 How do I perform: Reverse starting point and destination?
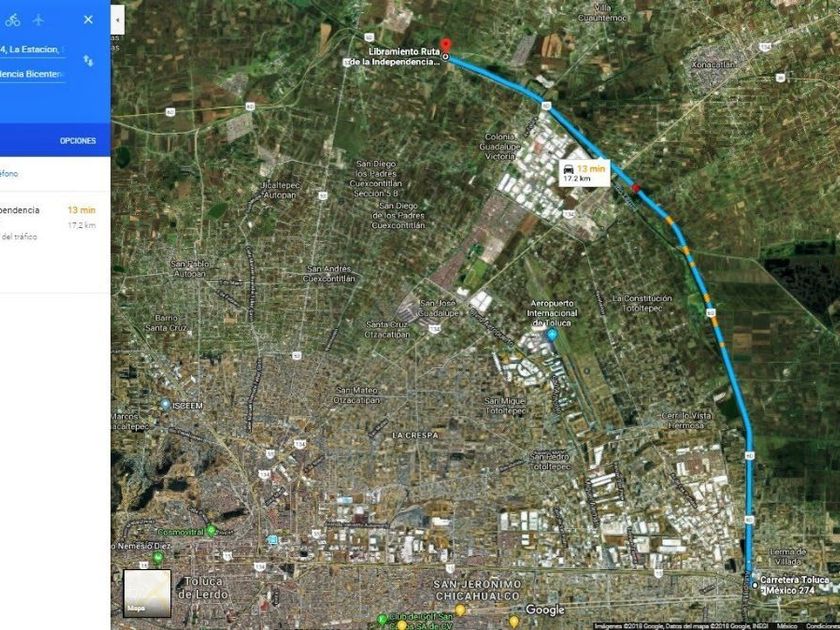pyautogui.click(x=88, y=61)
